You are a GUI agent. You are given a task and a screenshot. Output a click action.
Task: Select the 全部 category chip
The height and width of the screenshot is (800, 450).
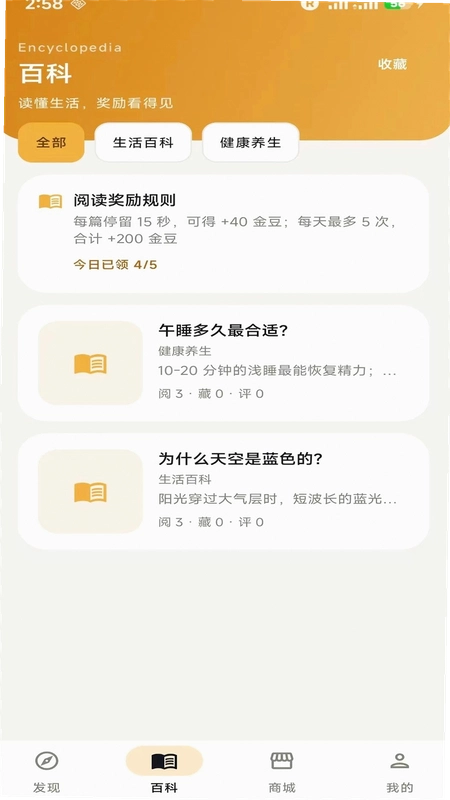coord(52,142)
